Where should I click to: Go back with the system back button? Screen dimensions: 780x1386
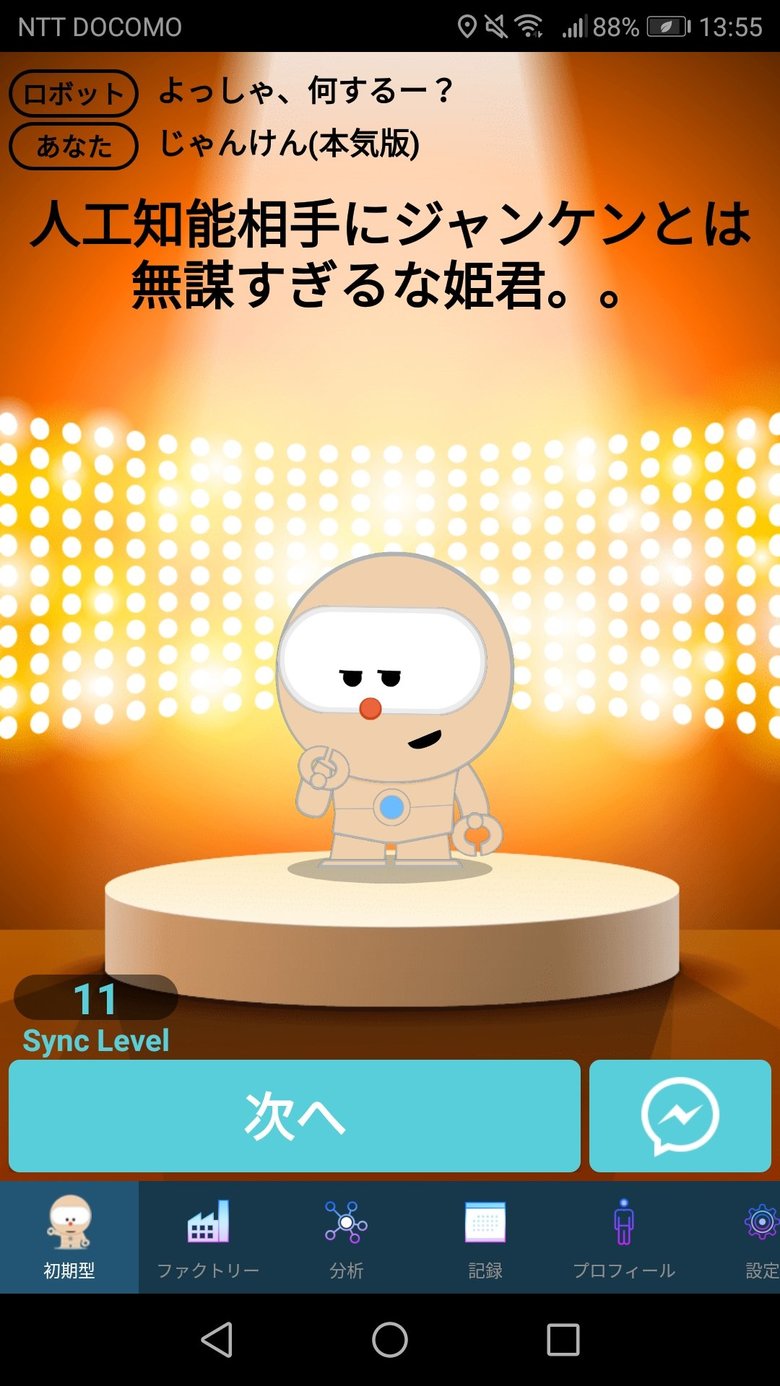coord(216,1340)
